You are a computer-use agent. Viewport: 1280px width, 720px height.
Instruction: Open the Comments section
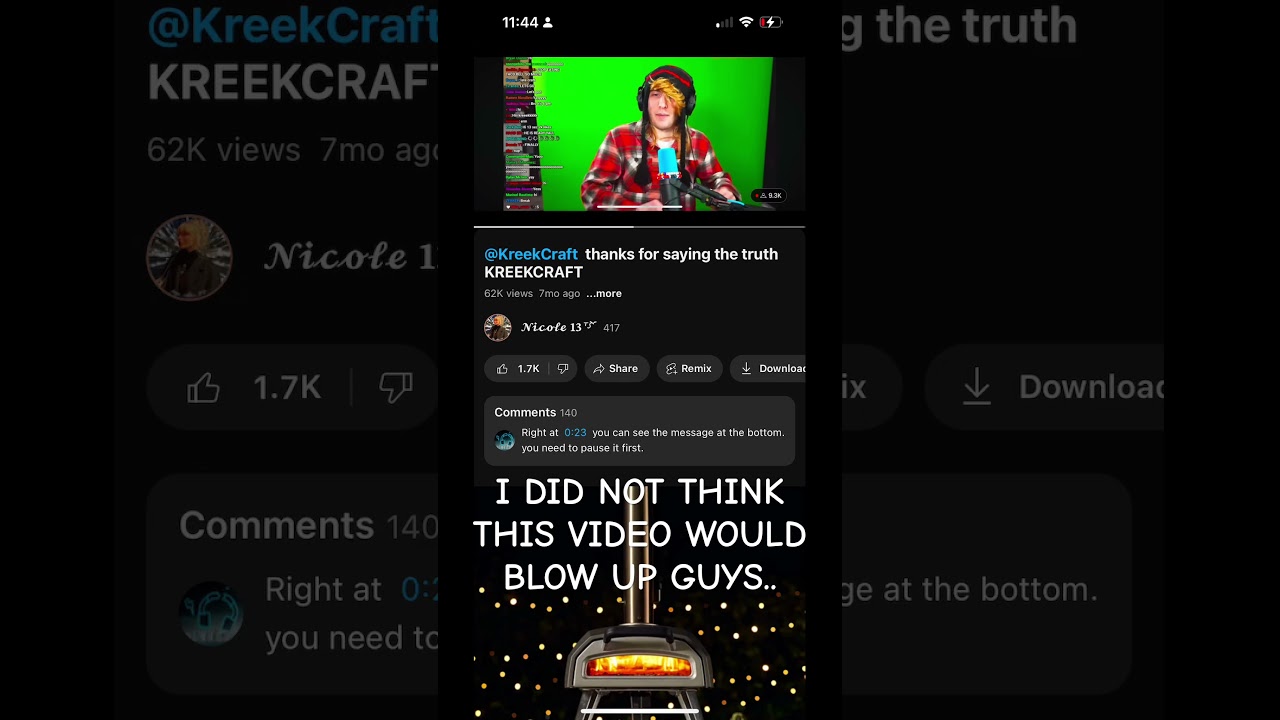click(x=526, y=412)
